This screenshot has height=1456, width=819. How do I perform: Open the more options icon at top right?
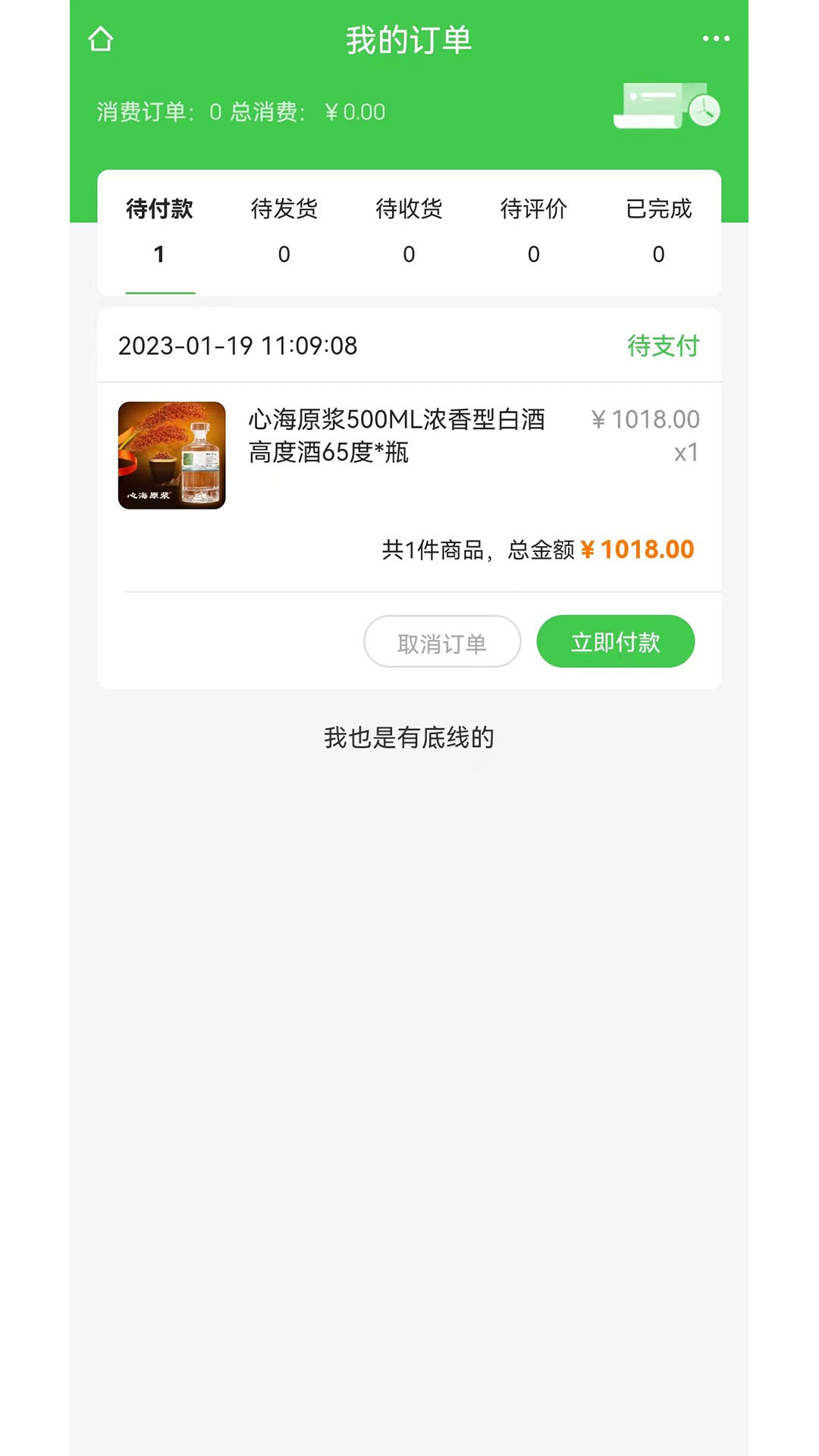(x=715, y=39)
